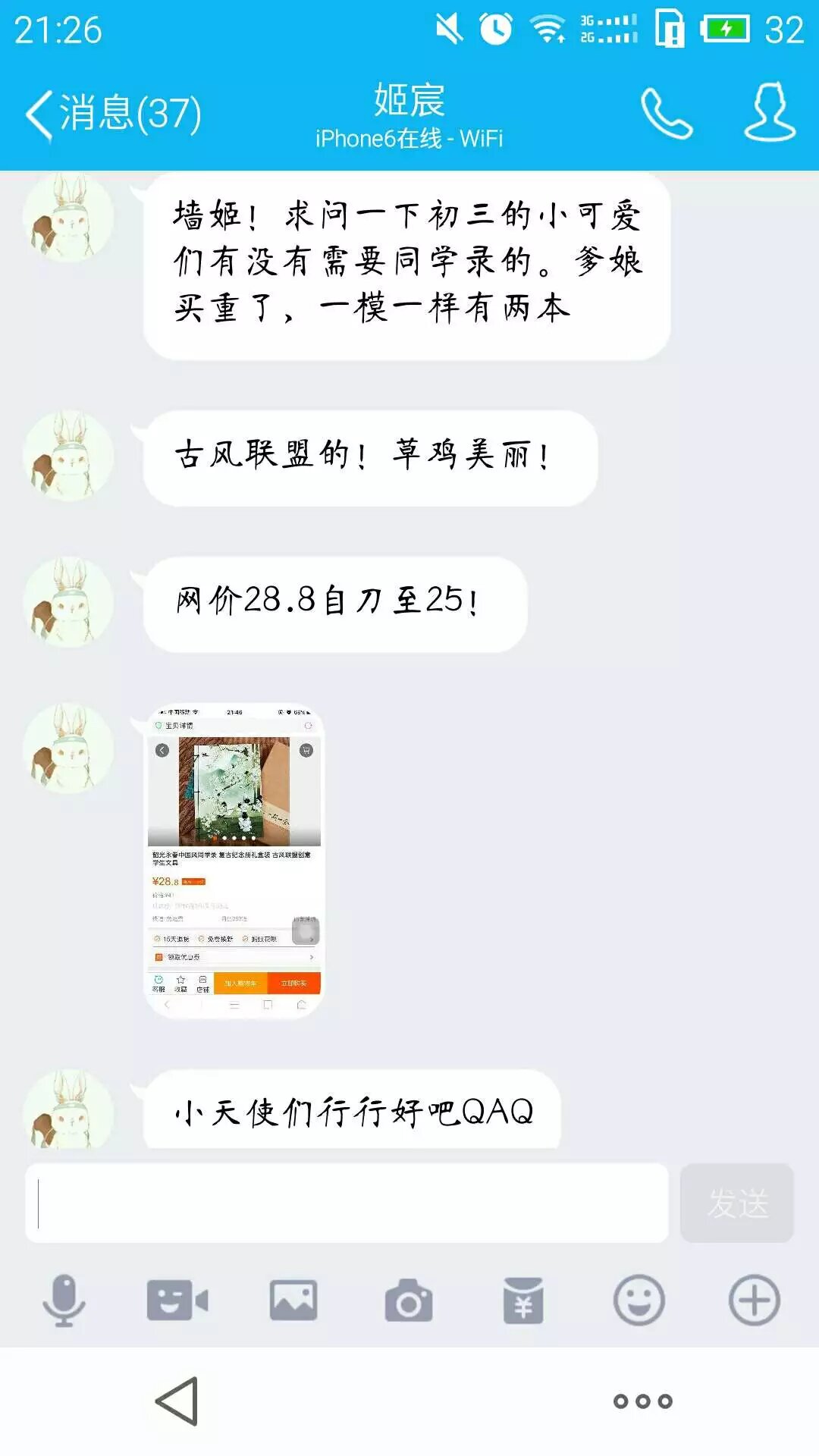819x1456 pixels.
Task: Open the emoji picker
Action: [x=639, y=1300]
